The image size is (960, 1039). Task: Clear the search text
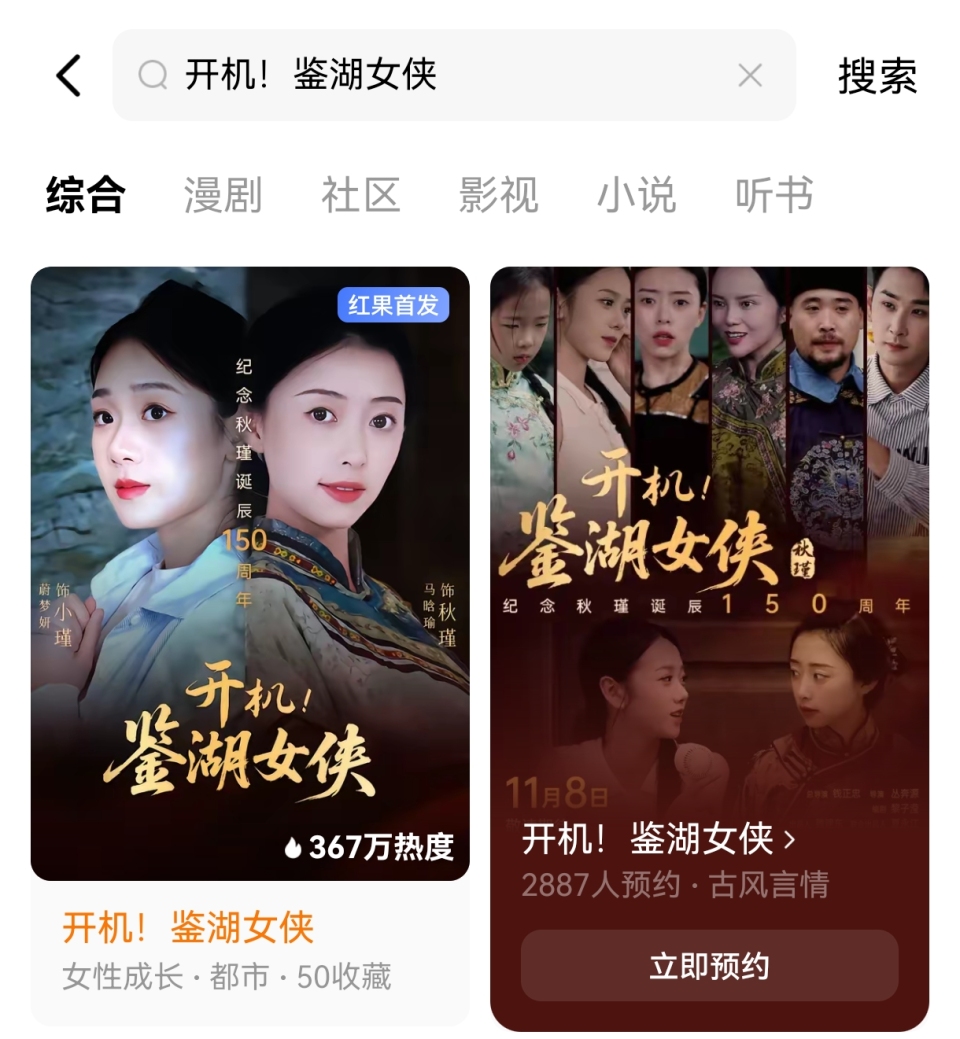coord(750,76)
